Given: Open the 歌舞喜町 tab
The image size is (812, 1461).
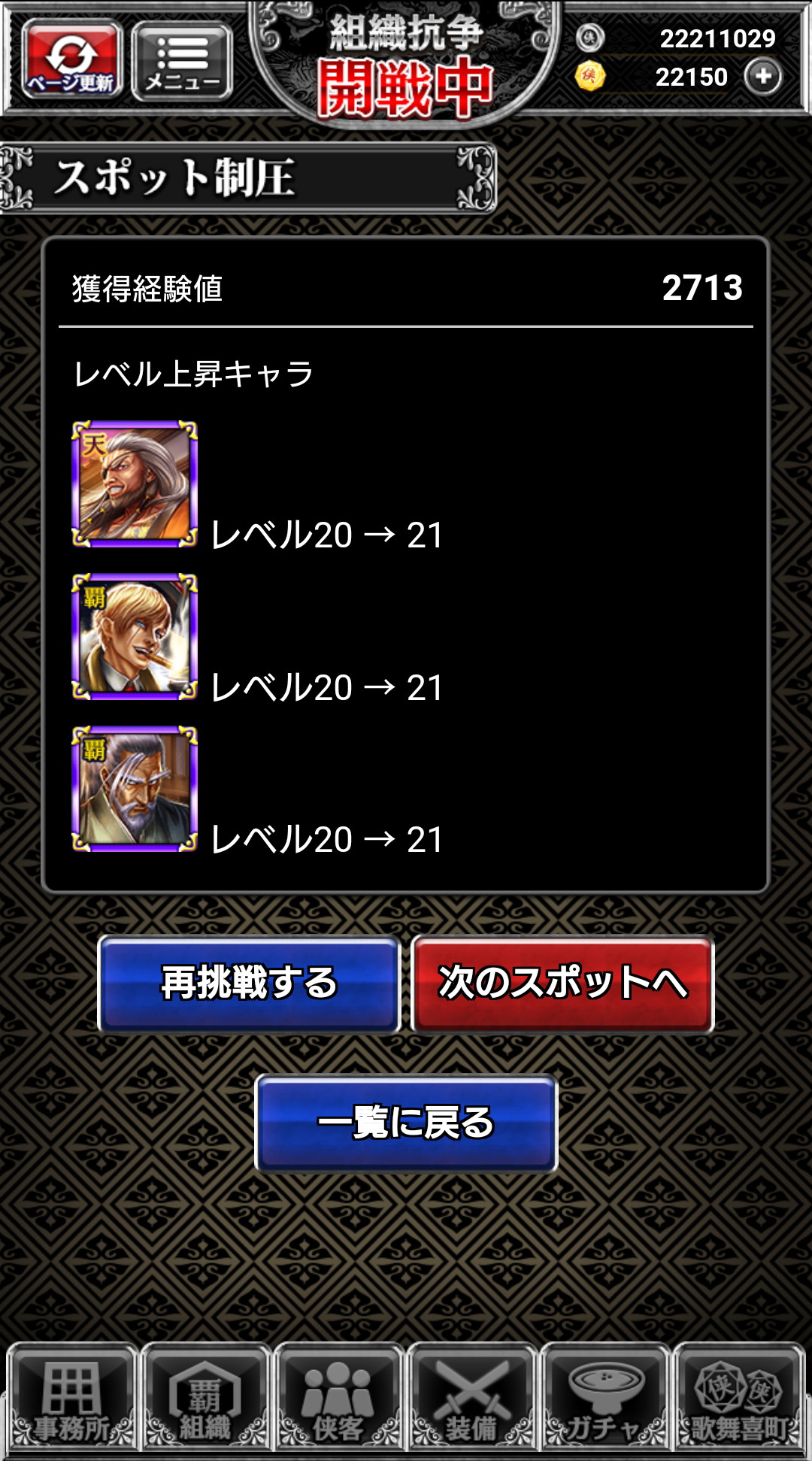Looking at the screenshot, I should tap(739, 1399).
